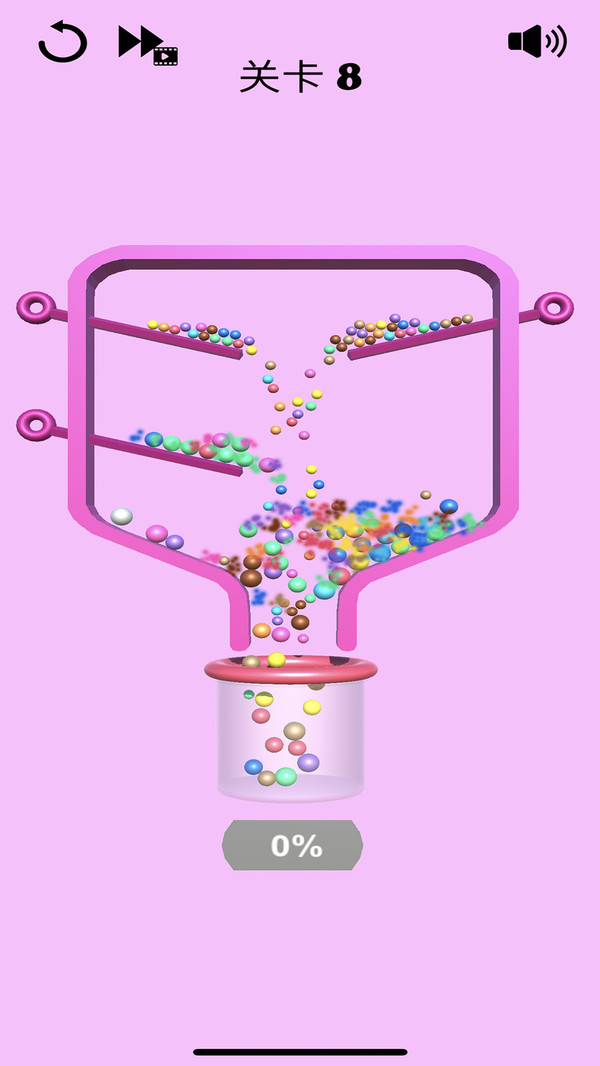The height and width of the screenshot is (1066, 600).
Task: Tap the lower left pin ring
Action: pos(36,425)
